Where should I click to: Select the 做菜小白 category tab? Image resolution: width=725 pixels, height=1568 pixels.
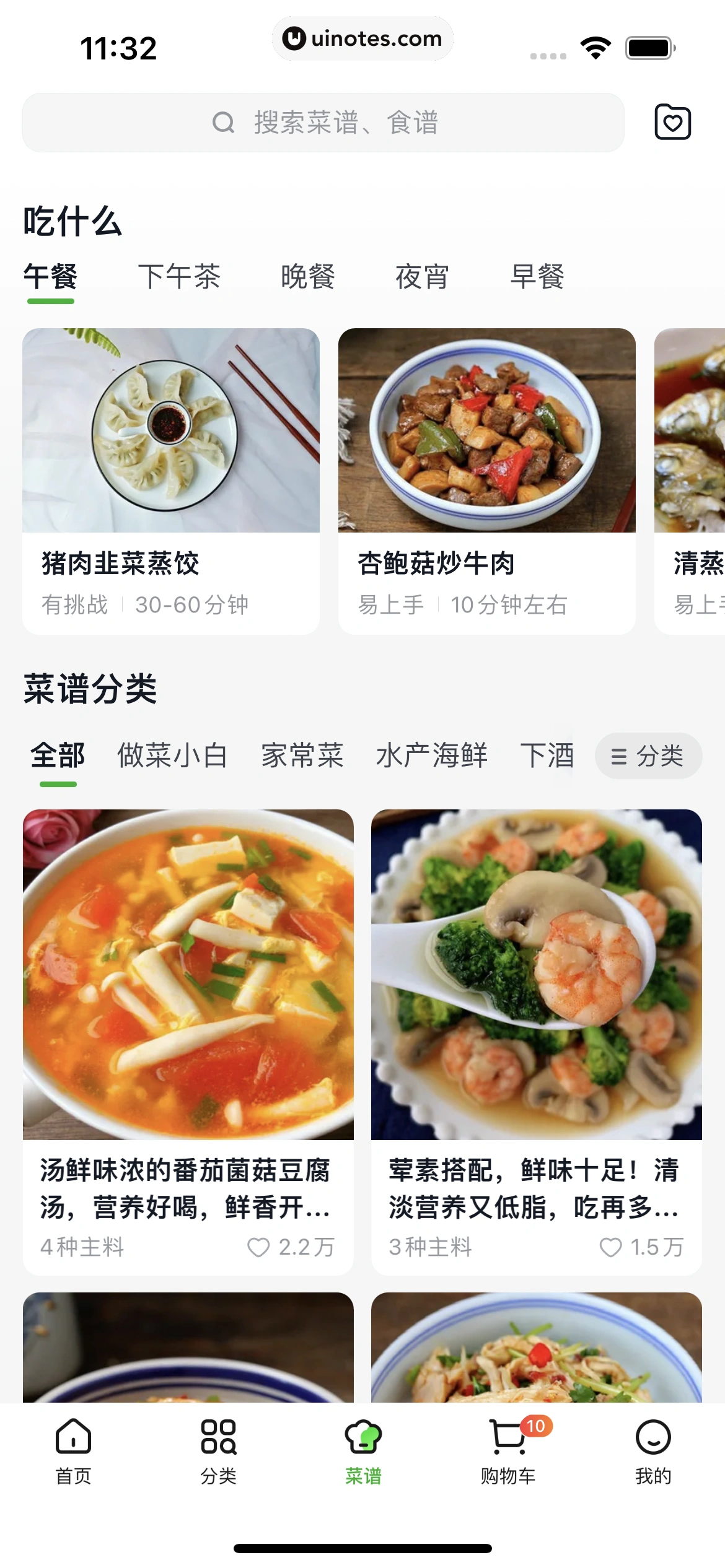coord(172,756)
